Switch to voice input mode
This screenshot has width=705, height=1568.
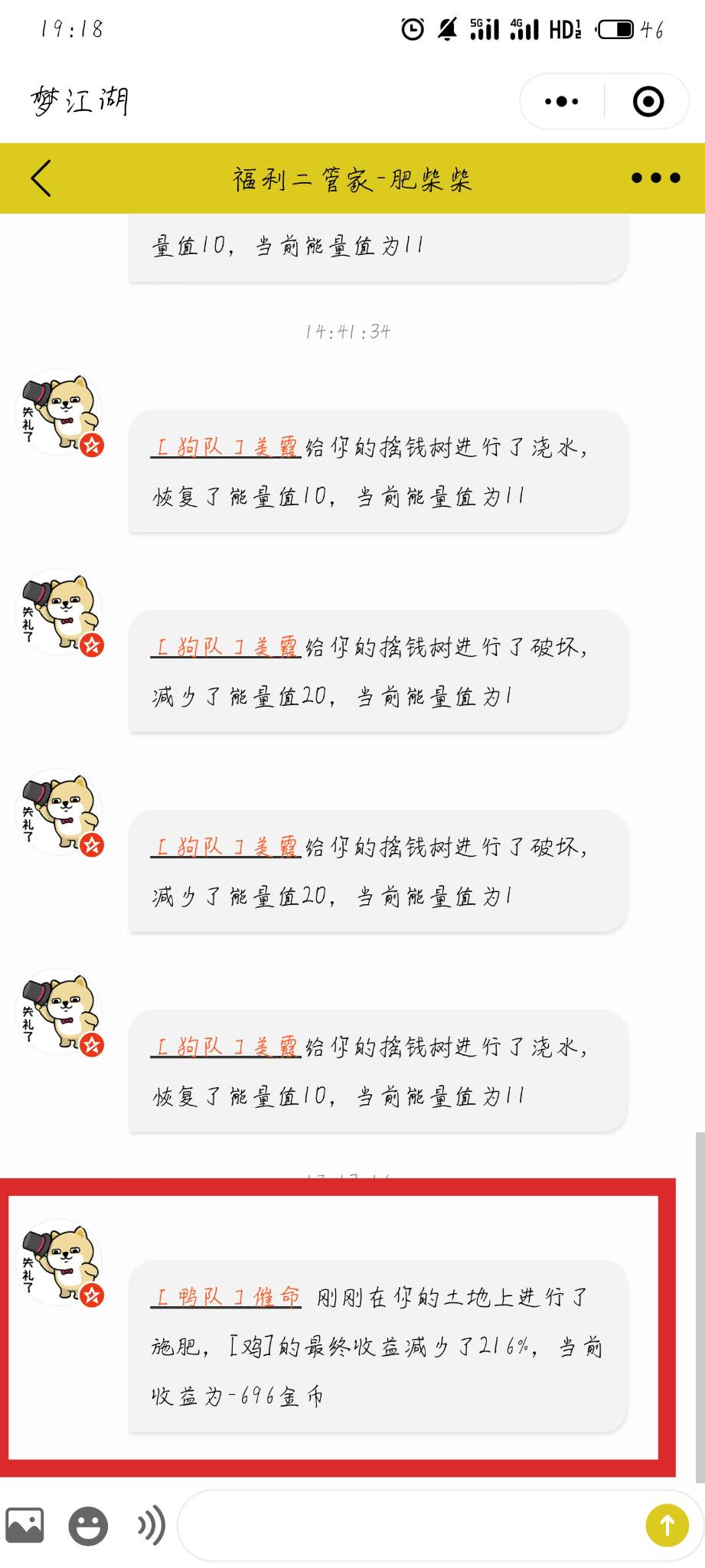[x=151, y=1524]
